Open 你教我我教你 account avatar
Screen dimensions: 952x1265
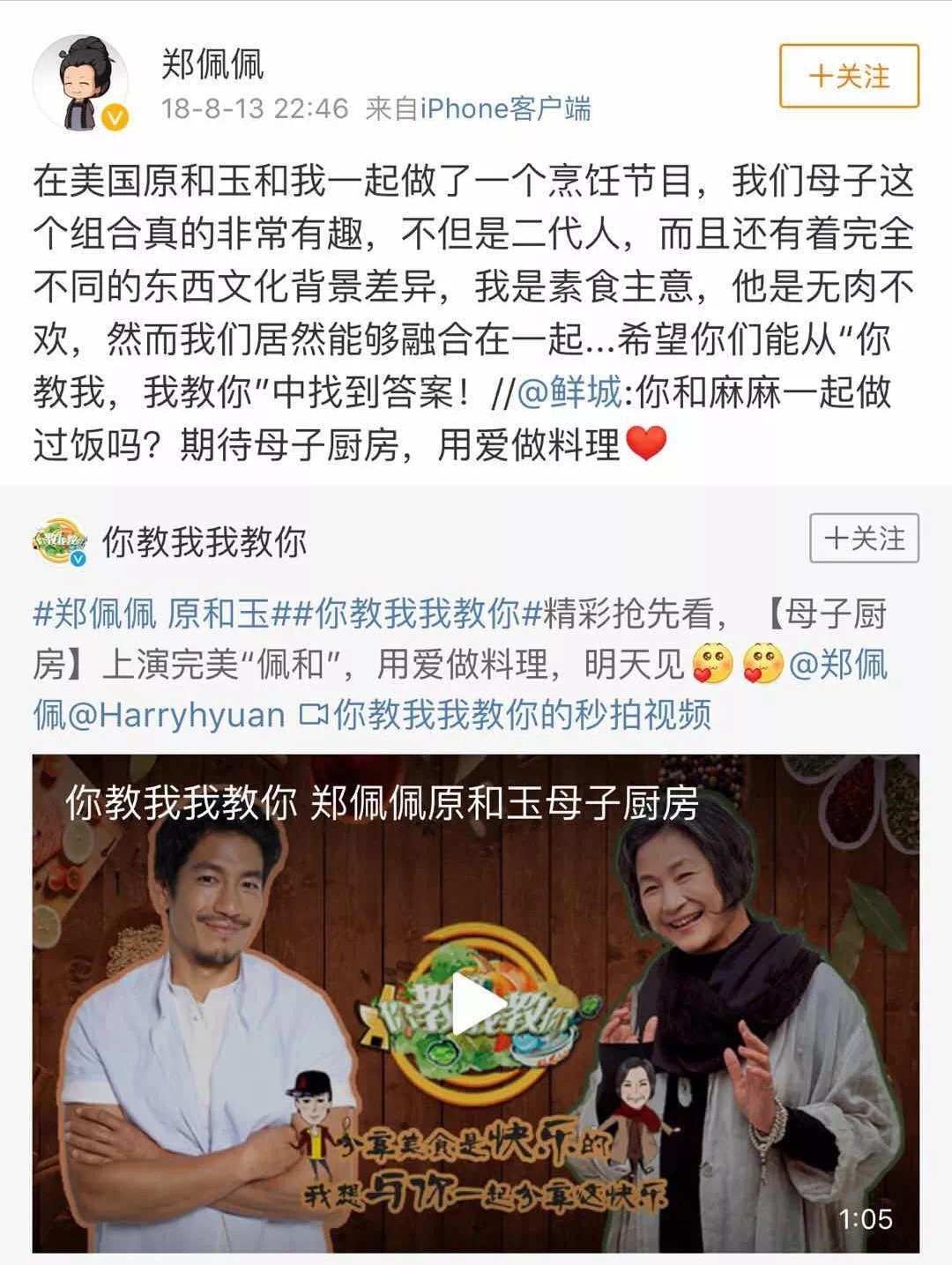[x=60, y=541]
